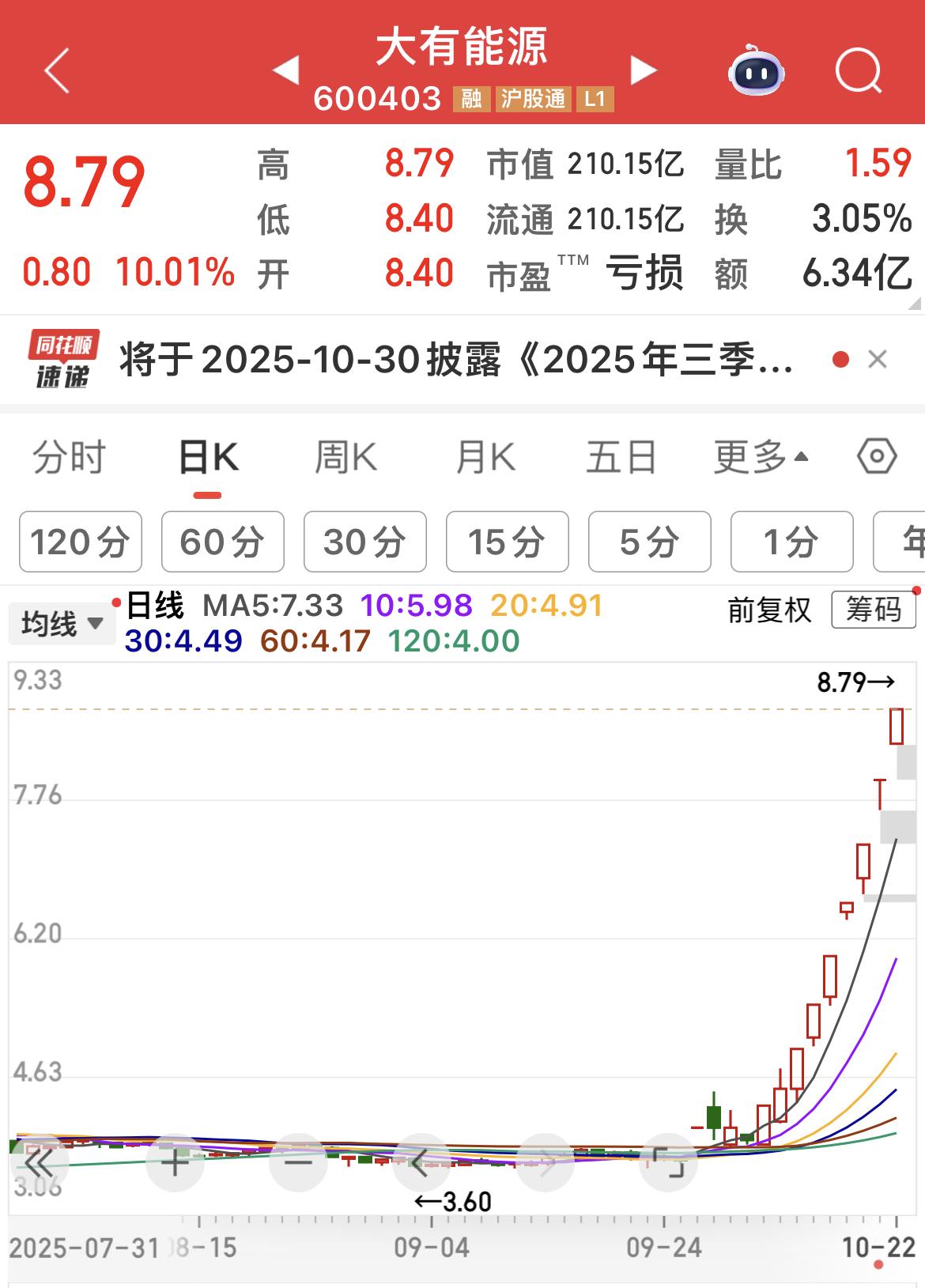This screenshot has height=1288, width=925.
Task: Zoom in the K-line chart
Action: 175,1163
